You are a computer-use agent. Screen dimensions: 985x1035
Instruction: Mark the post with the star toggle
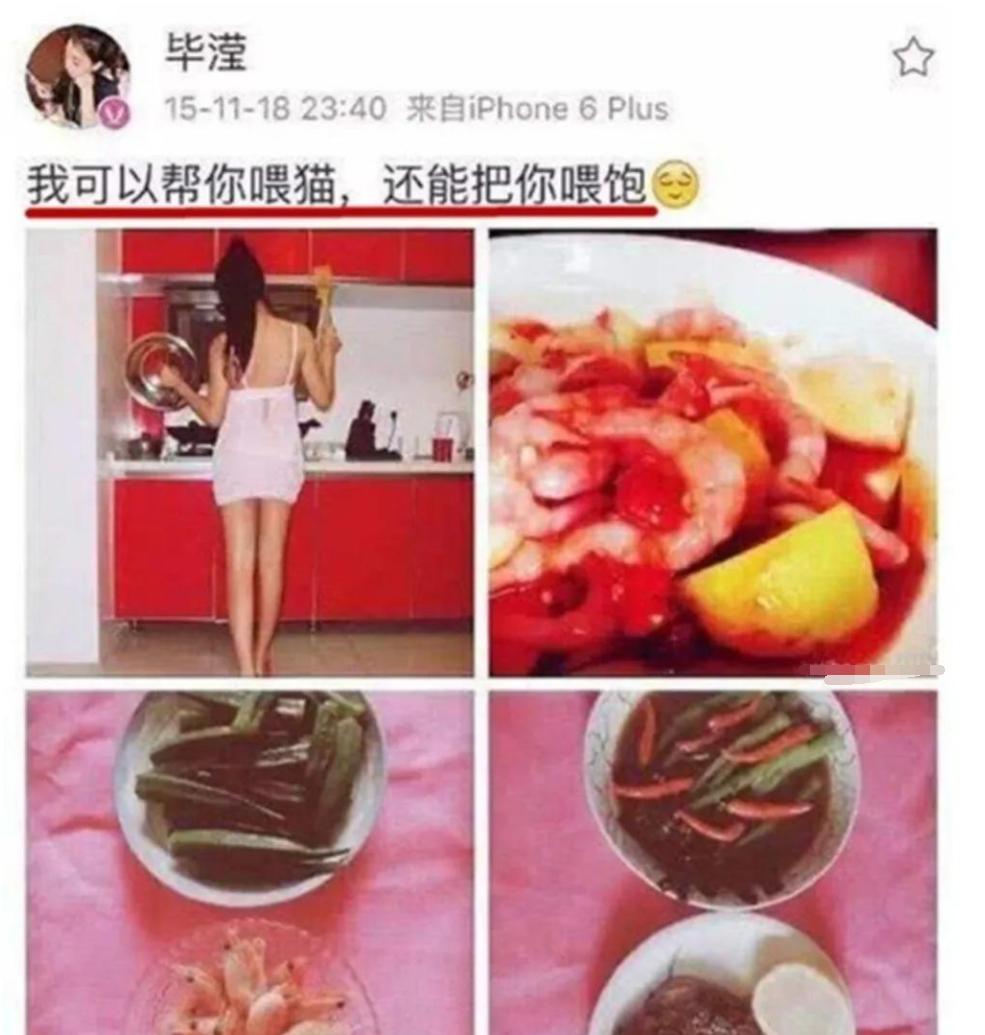913,58
